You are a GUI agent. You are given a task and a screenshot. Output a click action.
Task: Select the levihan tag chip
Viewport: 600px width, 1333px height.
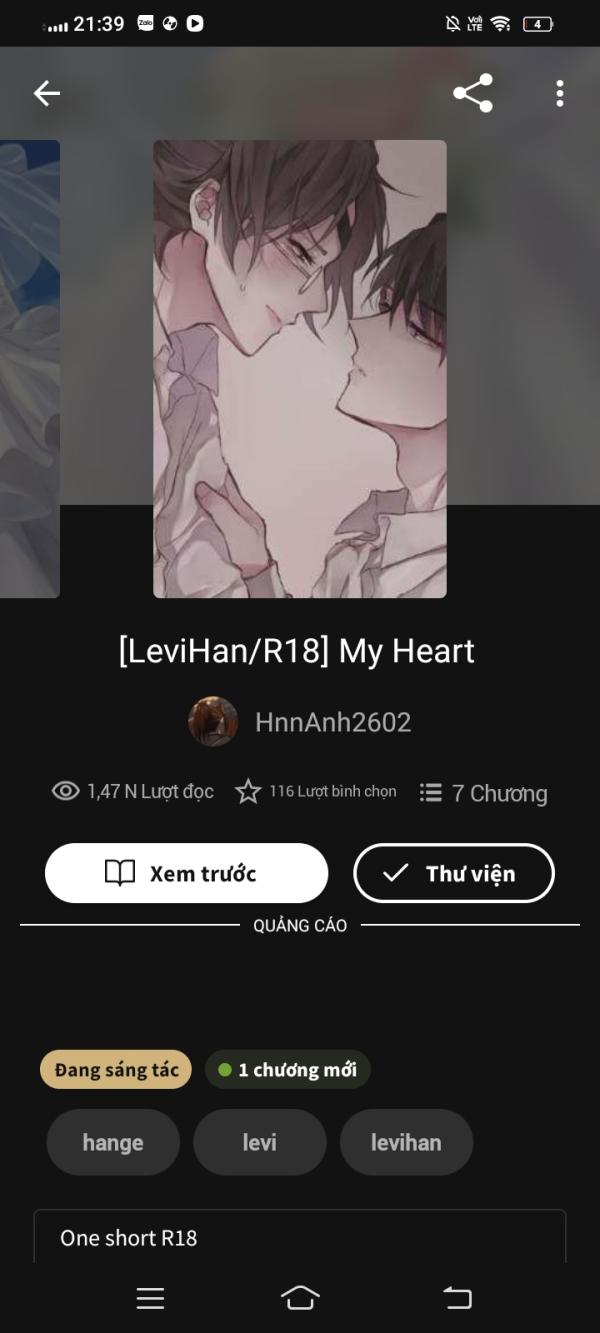coord(406,1142)
